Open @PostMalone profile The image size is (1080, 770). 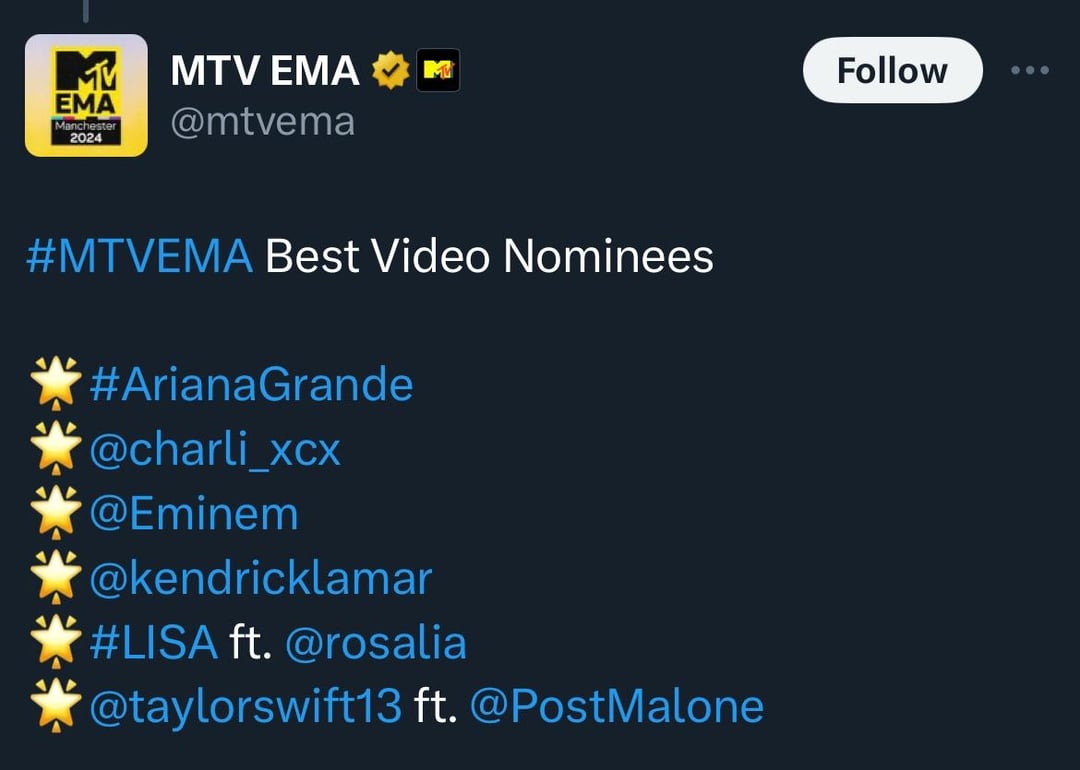(x=617, y=706)
